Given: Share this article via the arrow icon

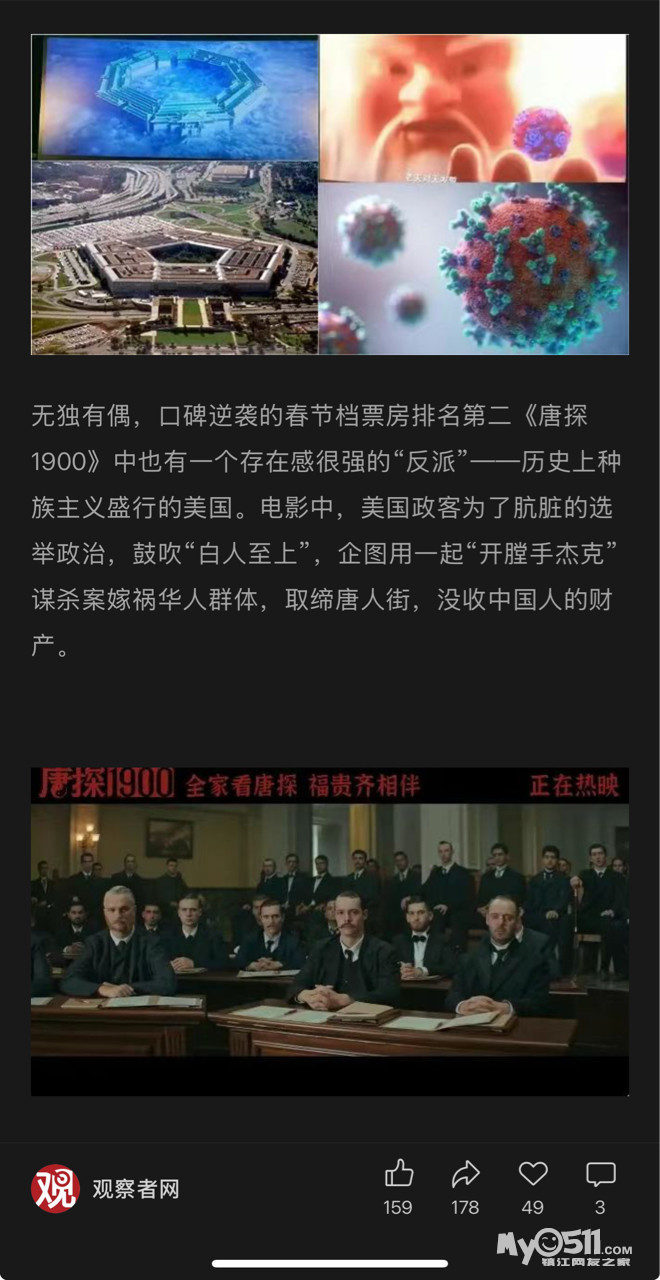Looking at the screenshot, I should point(465,1174).
